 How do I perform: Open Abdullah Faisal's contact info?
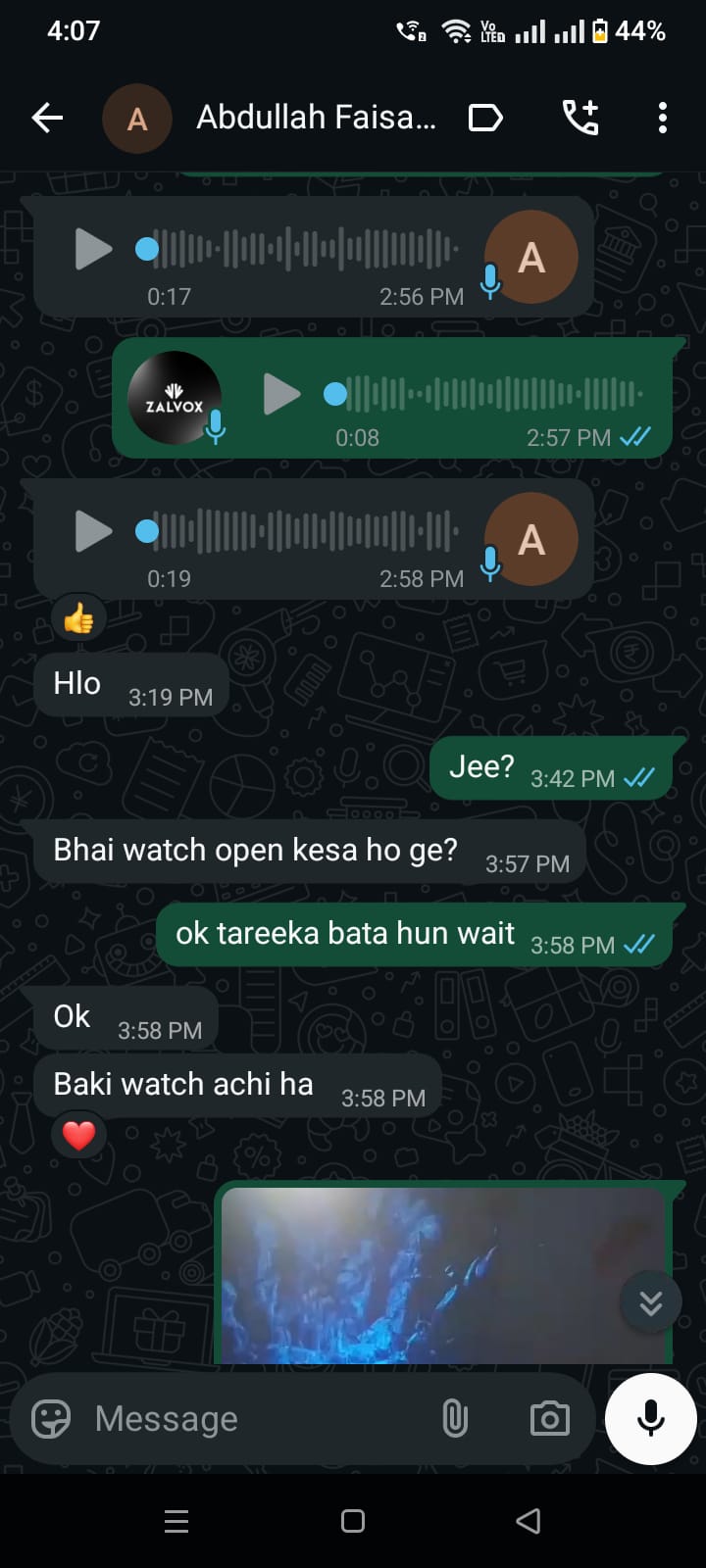(316, 119)
